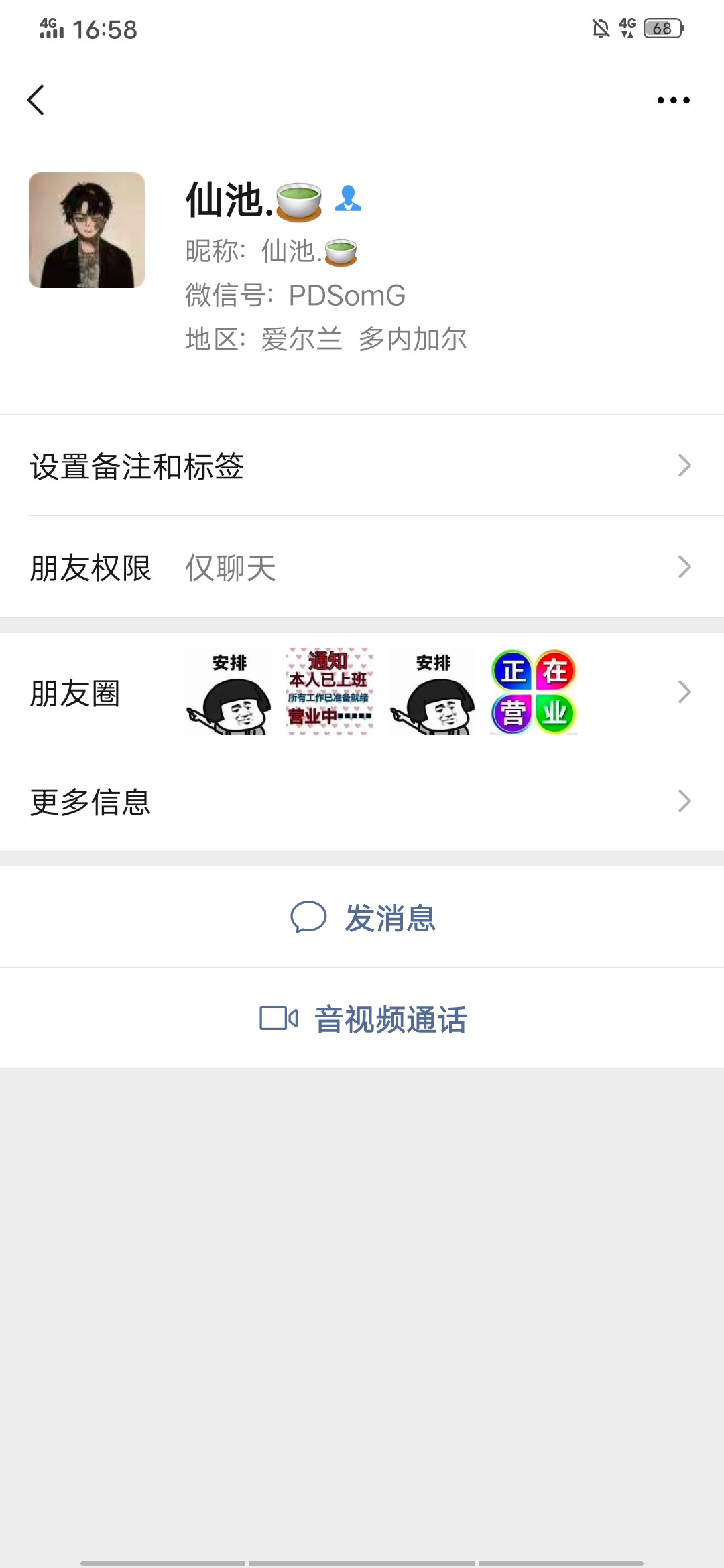Expand the 更多信息 row
This screenshot has width=724, height=1568.
(362, 801)
